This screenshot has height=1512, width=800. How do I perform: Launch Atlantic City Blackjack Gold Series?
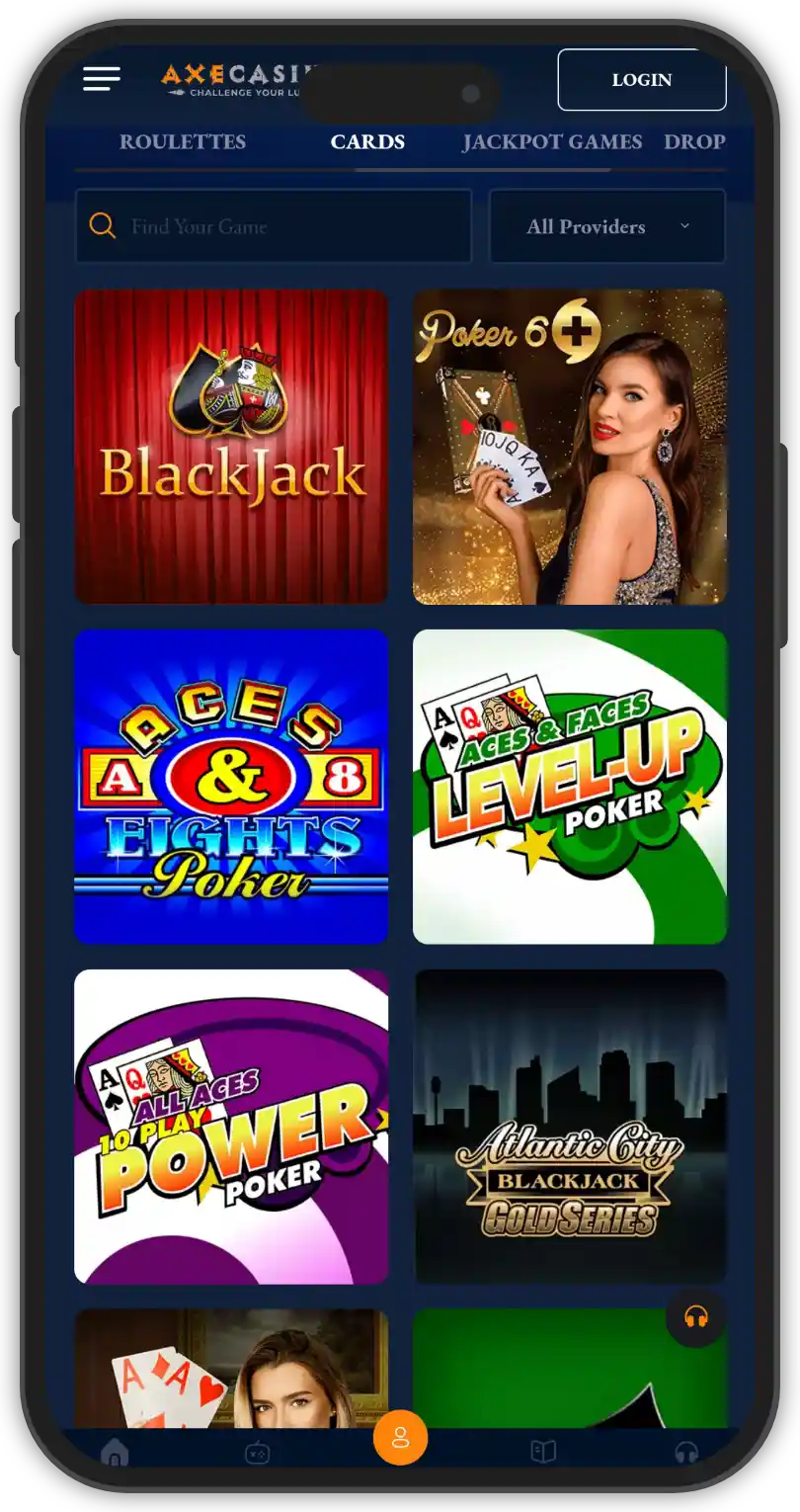tap(569, 1126)
